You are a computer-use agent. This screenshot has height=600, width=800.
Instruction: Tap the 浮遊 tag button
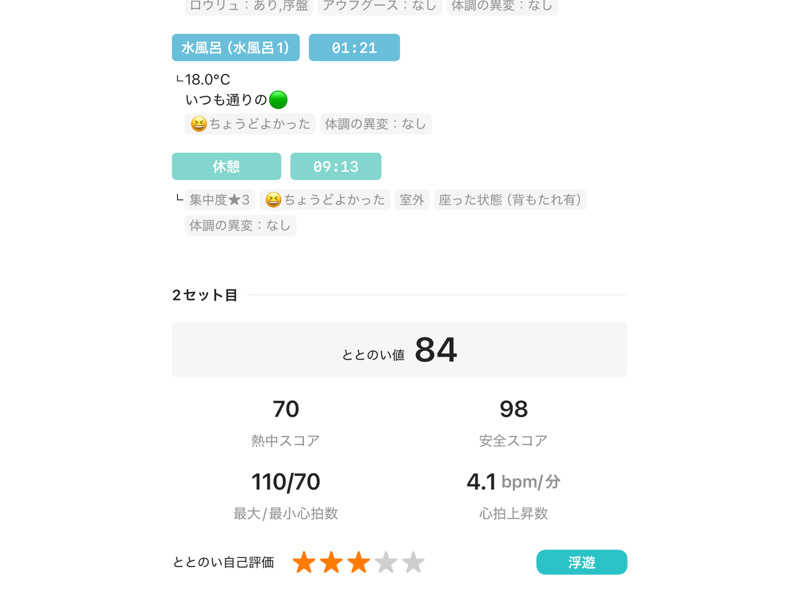(x=581, y=563)
